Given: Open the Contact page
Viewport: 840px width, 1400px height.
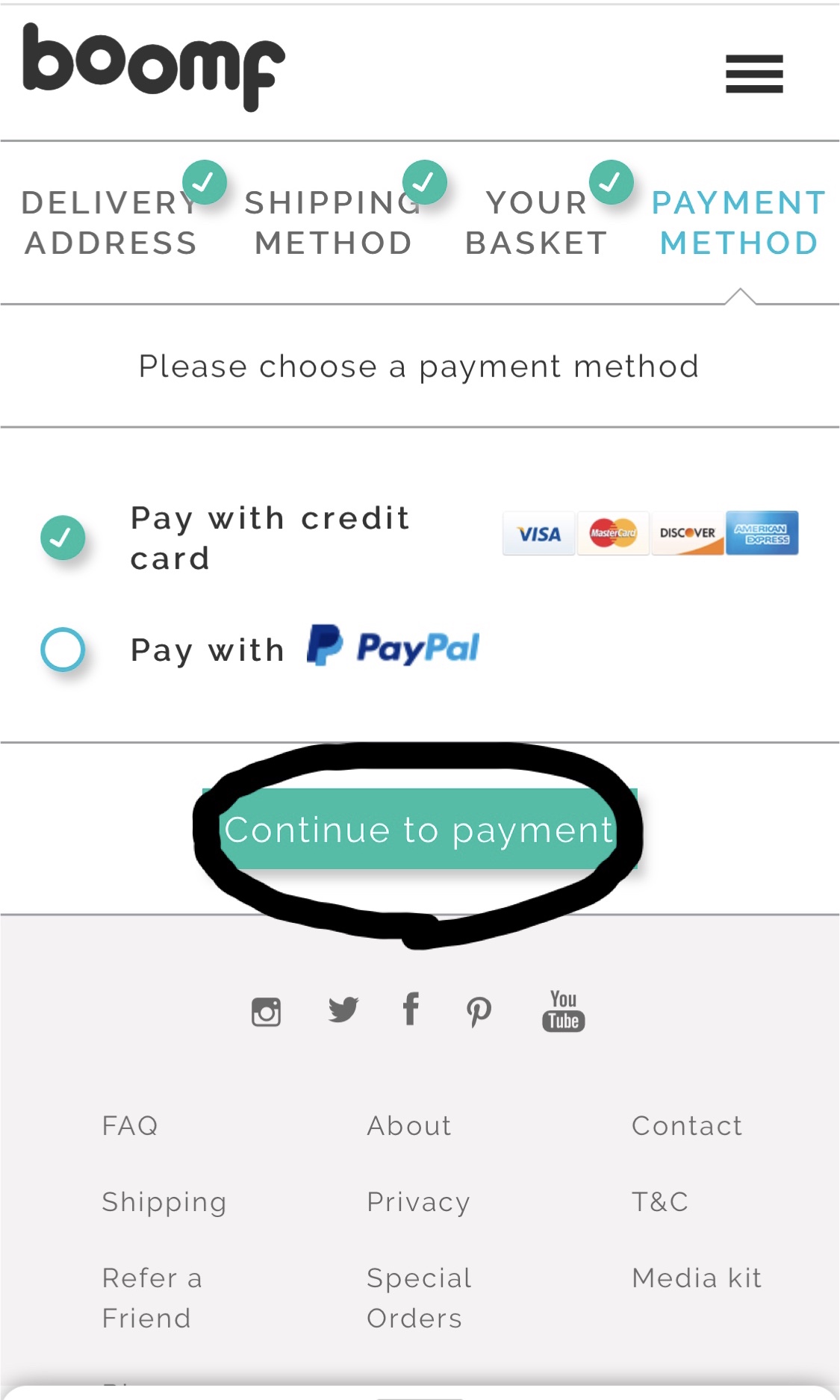Looking at the screenshot, I should (x=687, y=1125).
